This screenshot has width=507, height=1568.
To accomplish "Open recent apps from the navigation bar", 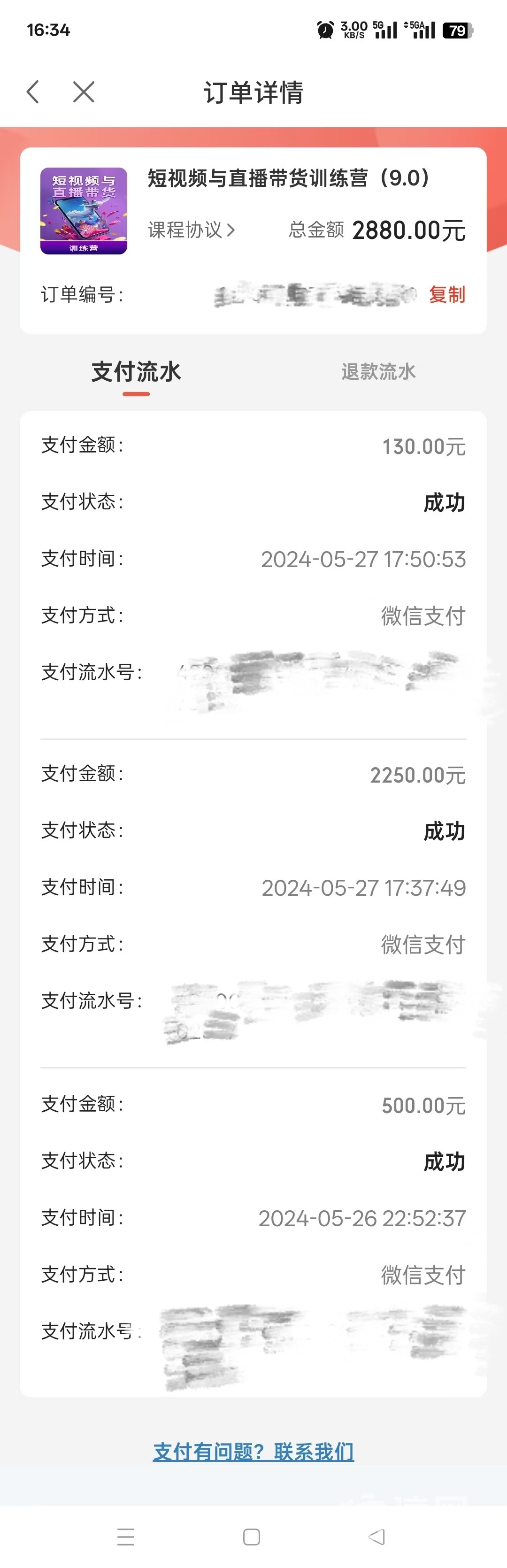I will [x=126, y=1537].
